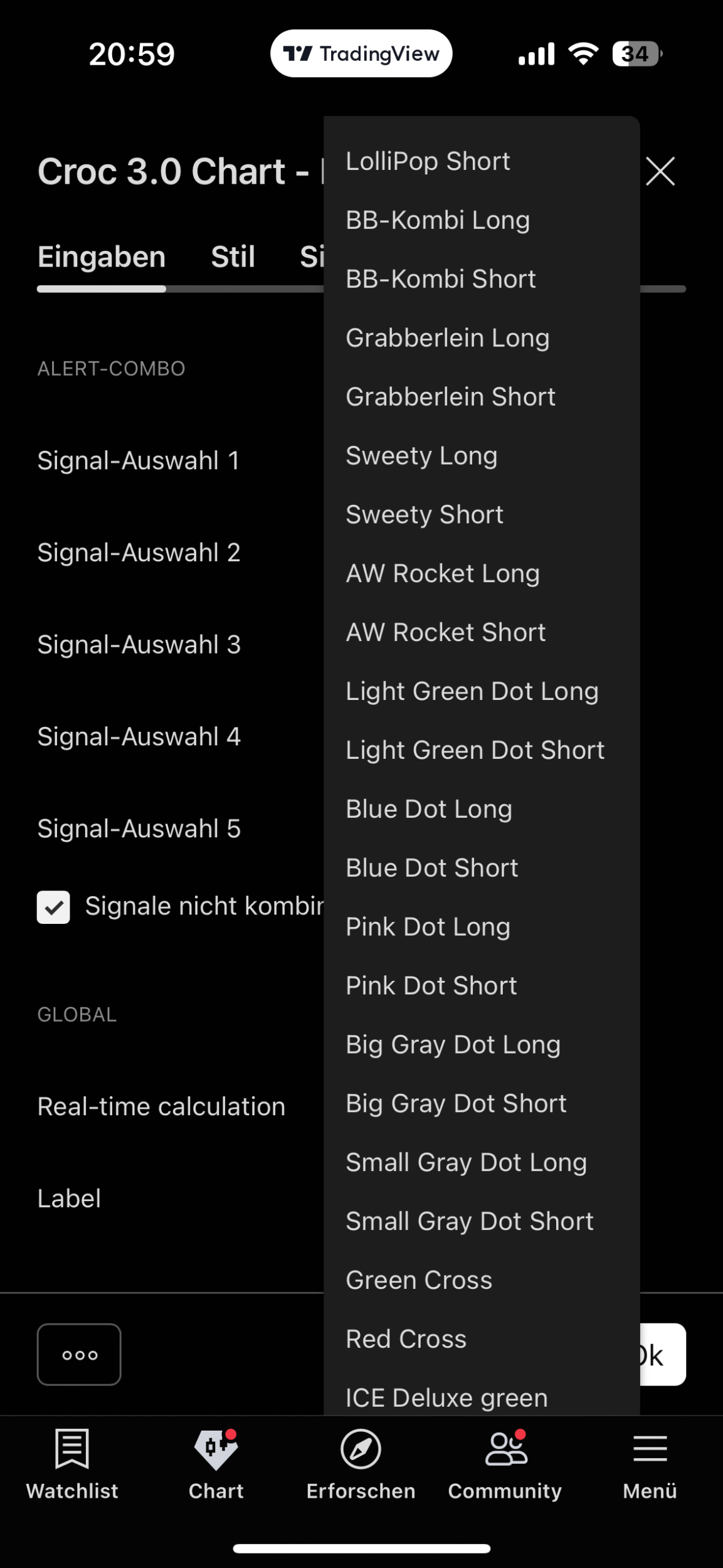Close the Croc 3.0 Chart settings dialog
This screenshot has height=1568, width=723.
coord(660,171)
